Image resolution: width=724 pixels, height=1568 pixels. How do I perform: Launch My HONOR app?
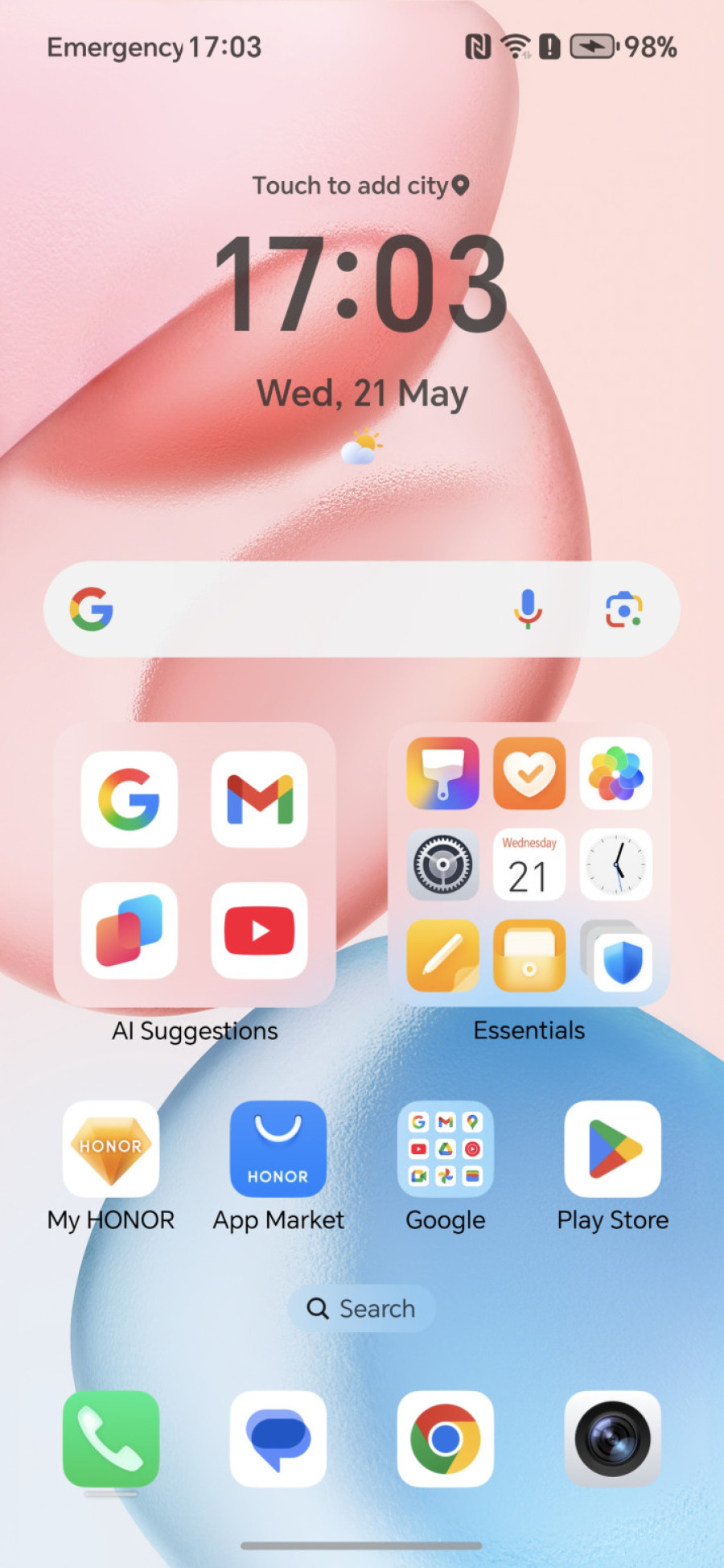pos(111,1149)
